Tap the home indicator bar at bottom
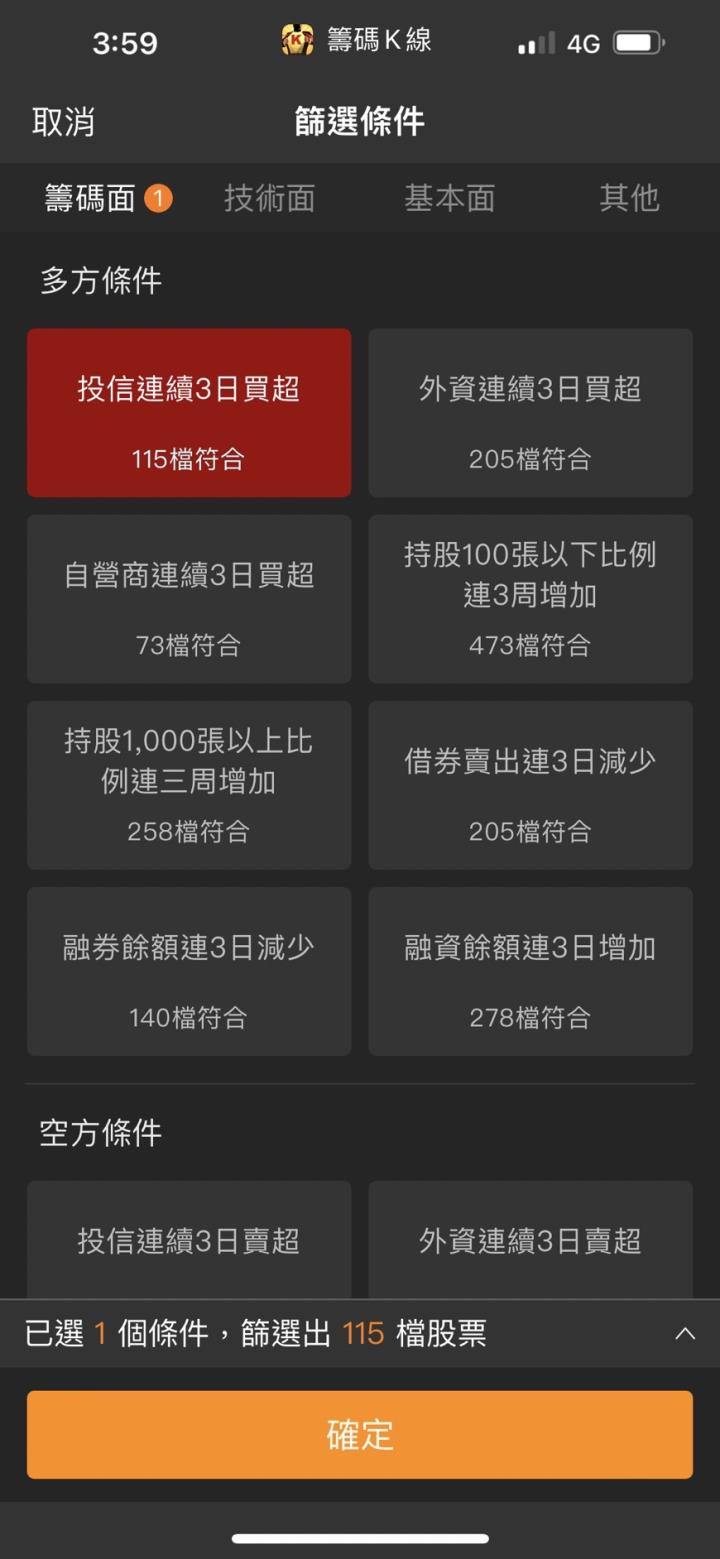The image size is (720, 1559). tap(360, 1537)
